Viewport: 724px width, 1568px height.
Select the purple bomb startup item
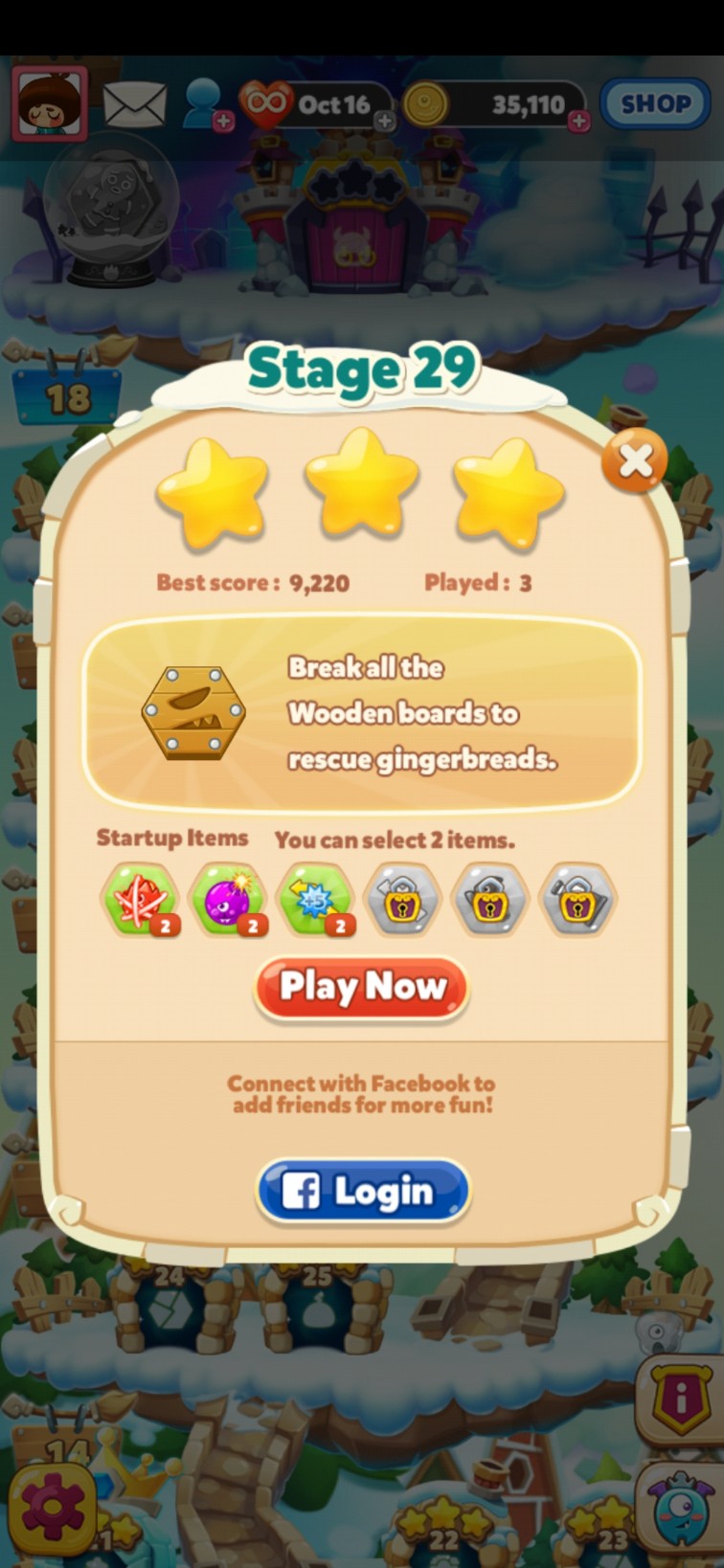coord(227,898)
